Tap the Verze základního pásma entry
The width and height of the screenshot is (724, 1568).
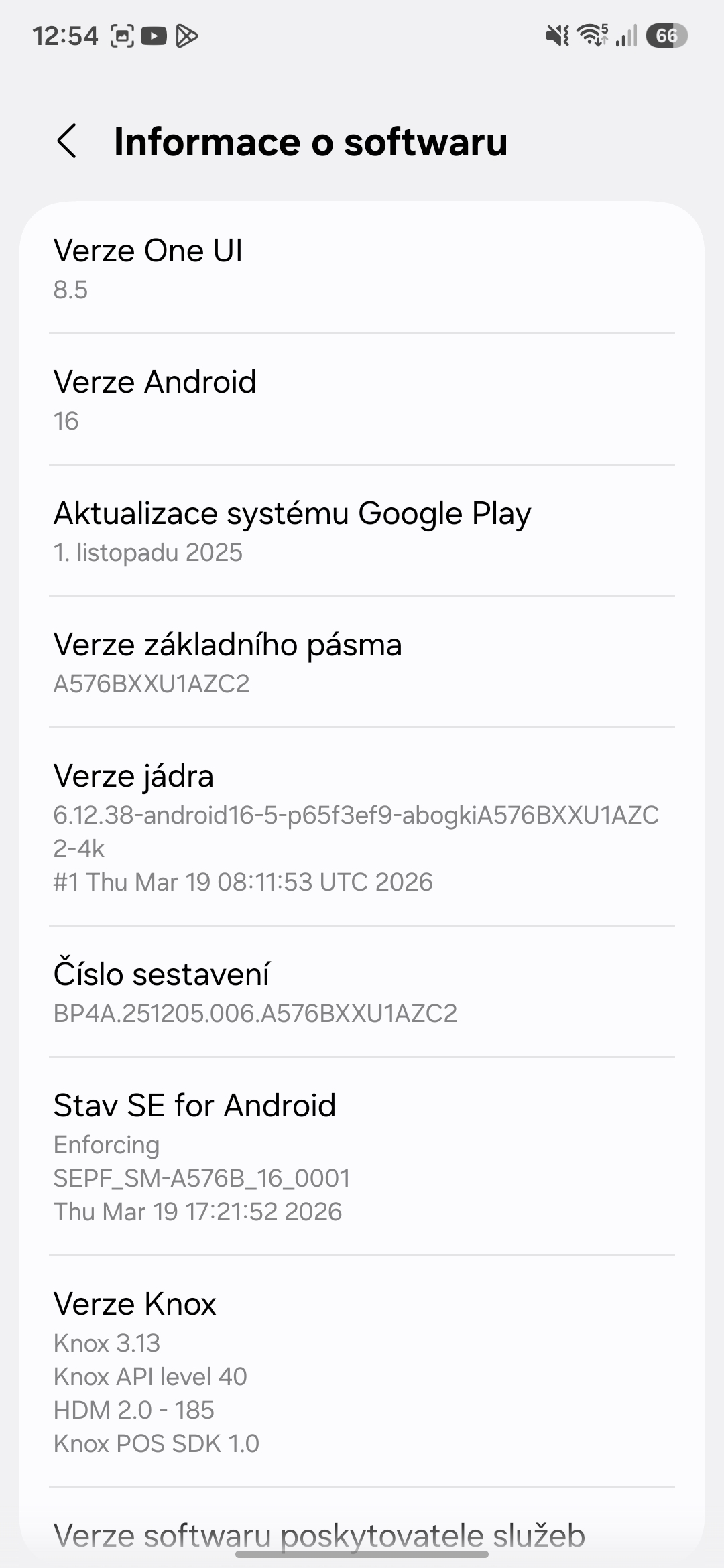point(362,662)
